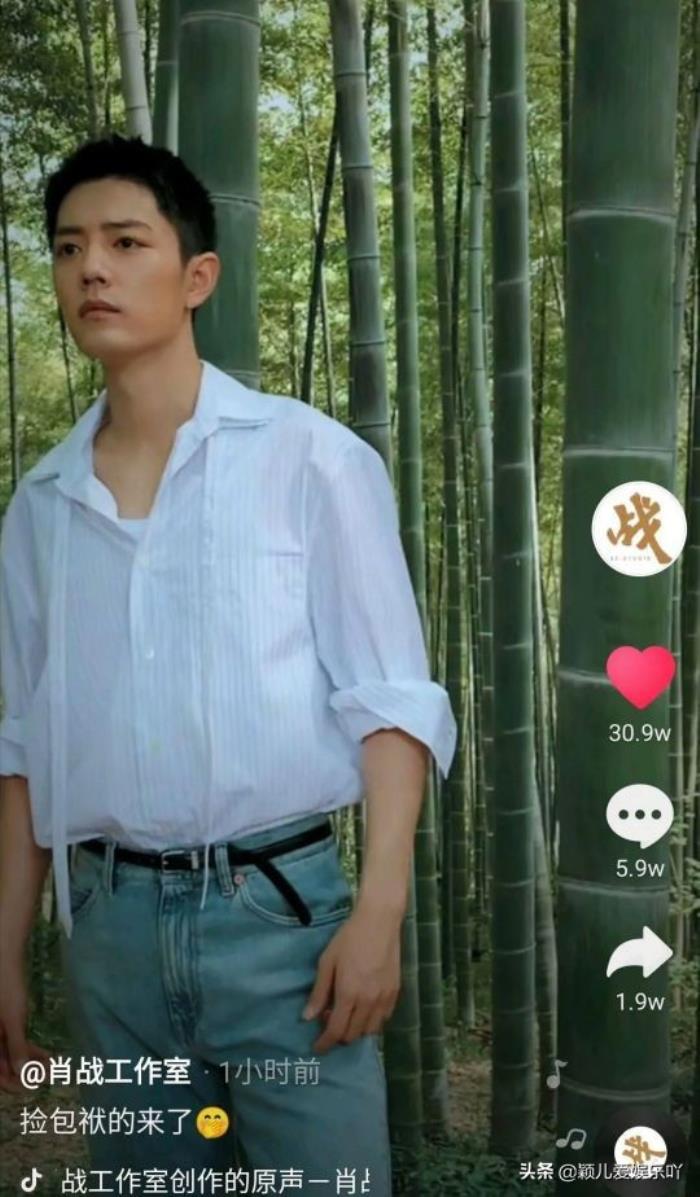
Task: Open the 肖战工作室 profile avatar
Action: click(x=639, y=528)
